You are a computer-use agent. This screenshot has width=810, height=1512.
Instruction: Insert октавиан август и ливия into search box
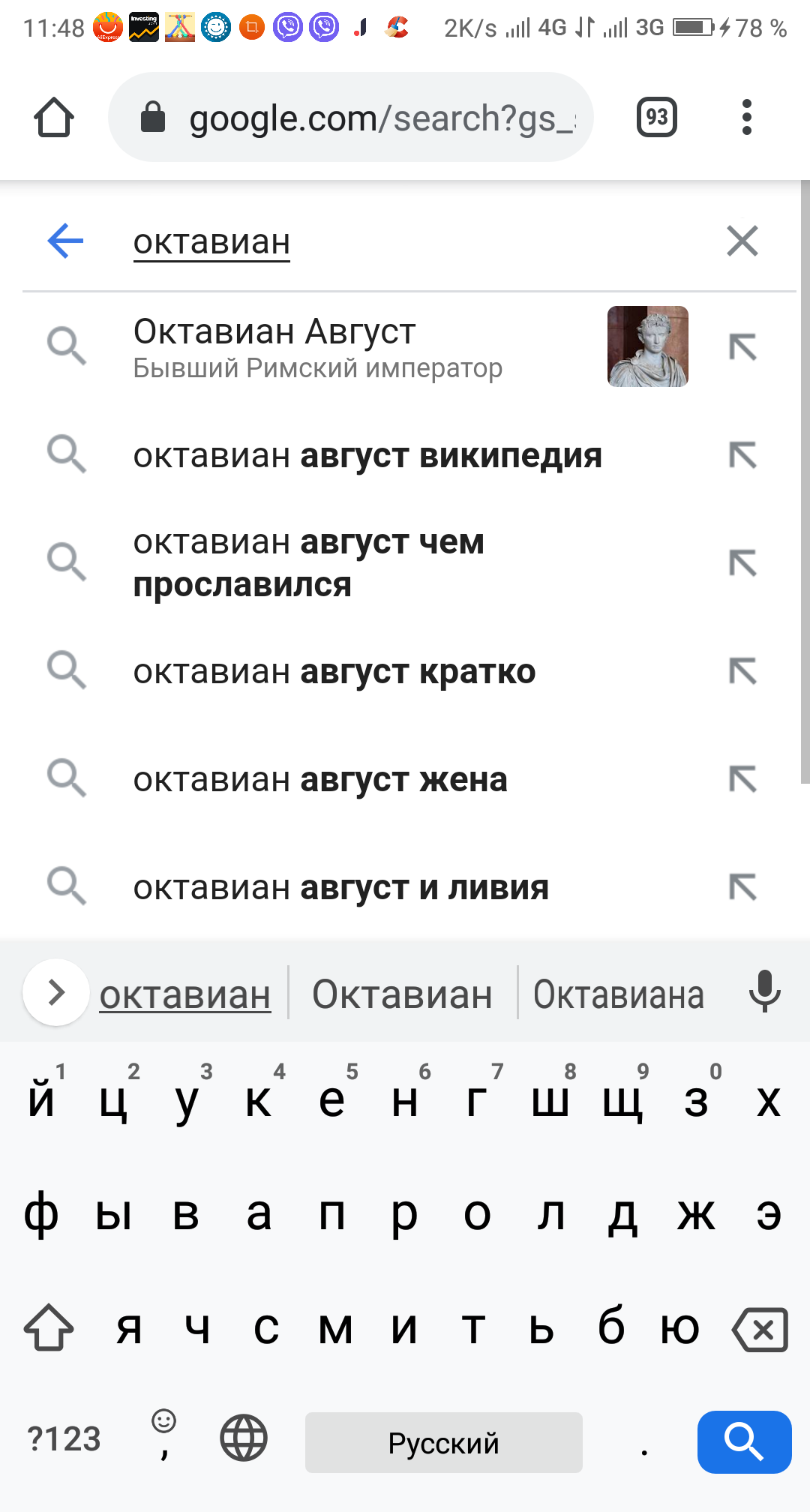742,887
